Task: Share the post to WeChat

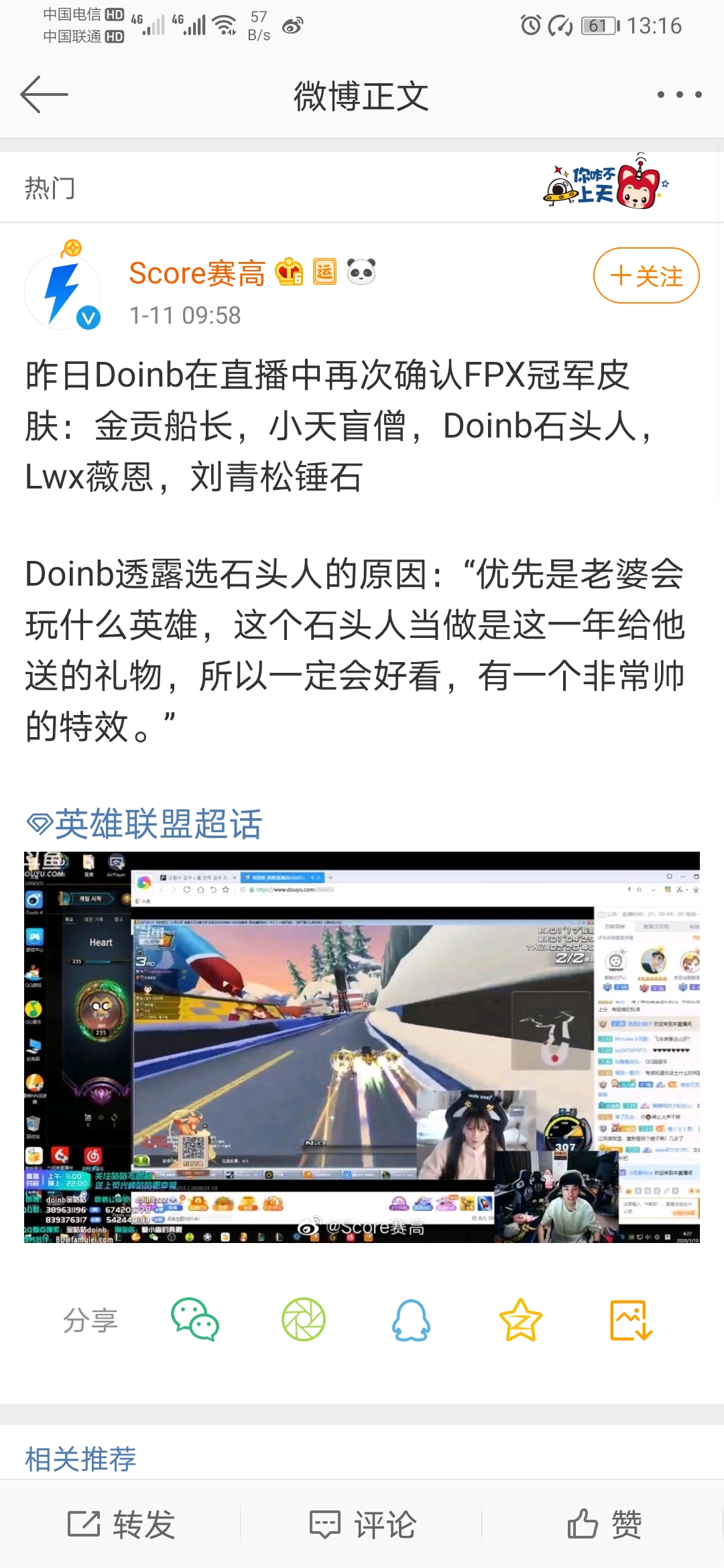Action: (x=195, y=1320)
